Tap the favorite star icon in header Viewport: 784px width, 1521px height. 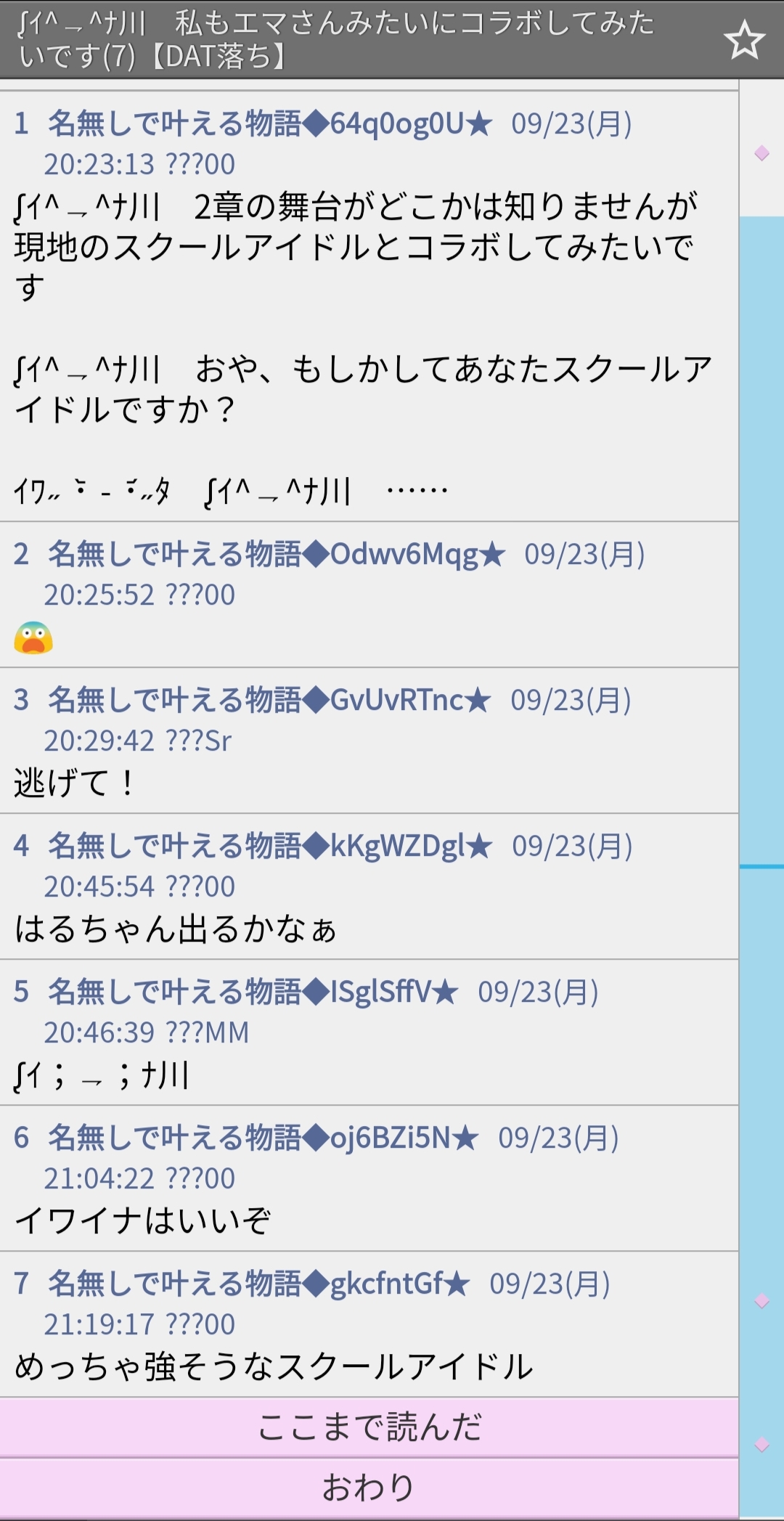[744, 40]
